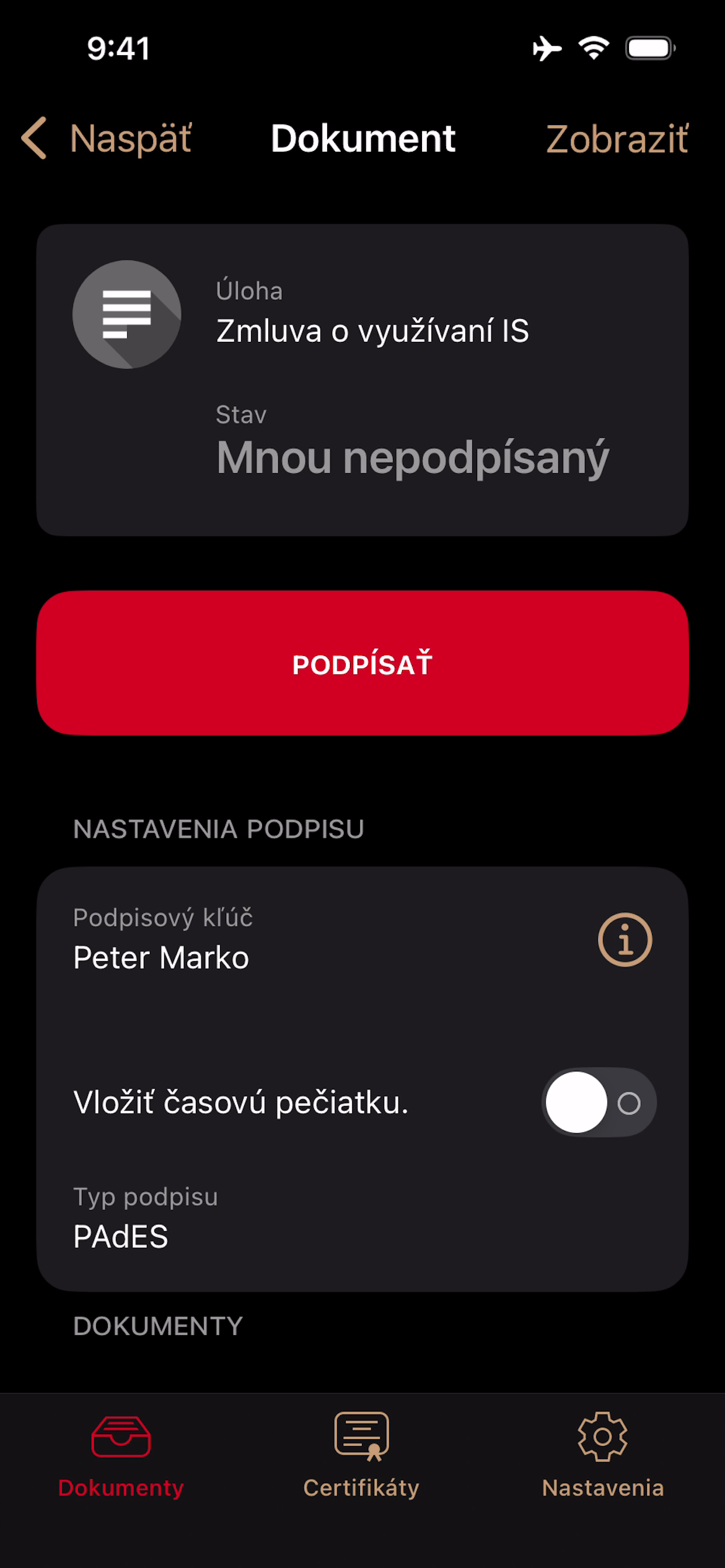
Task: Change the Podpisový kľúč selection
Action: [x=248, y=941]
